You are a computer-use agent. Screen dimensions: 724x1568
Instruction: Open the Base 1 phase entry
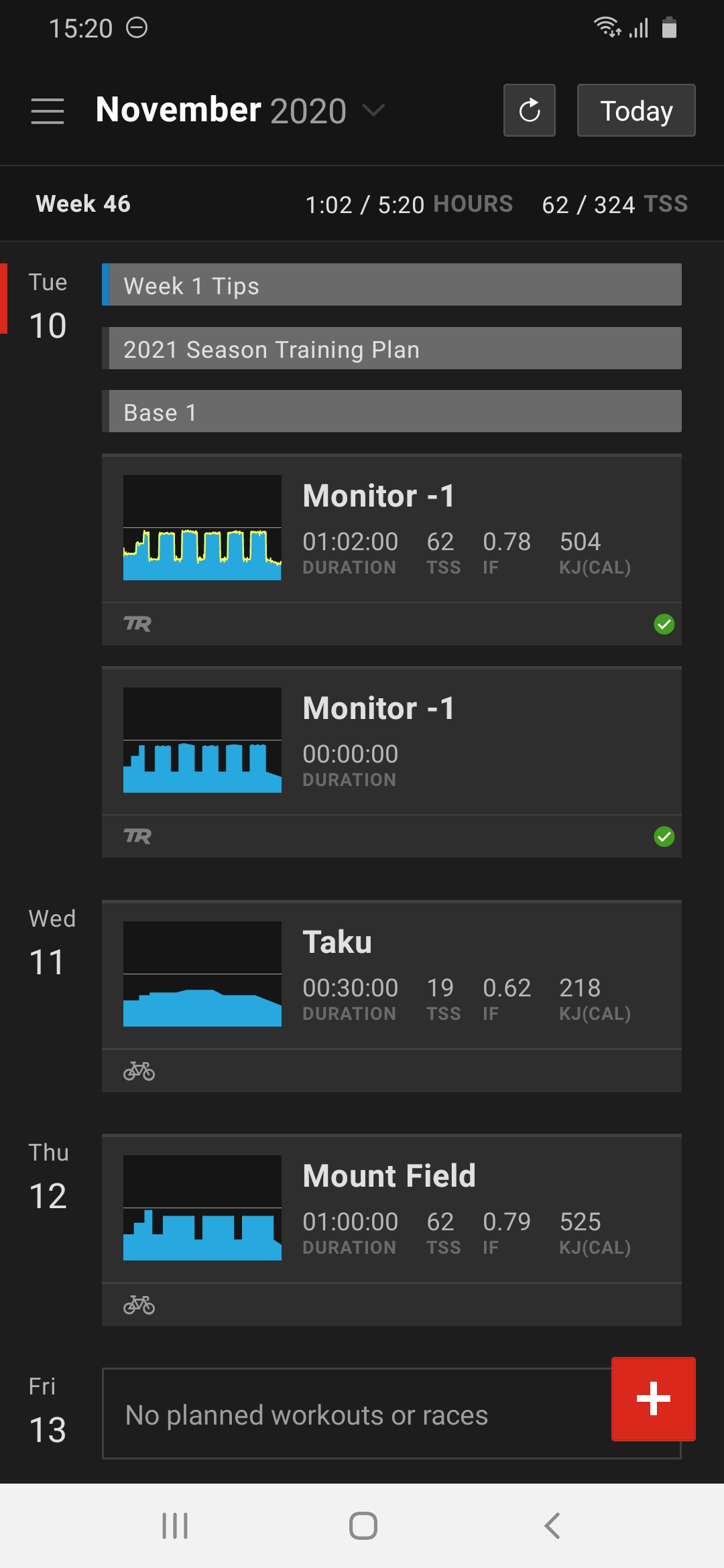click(391, 411)
